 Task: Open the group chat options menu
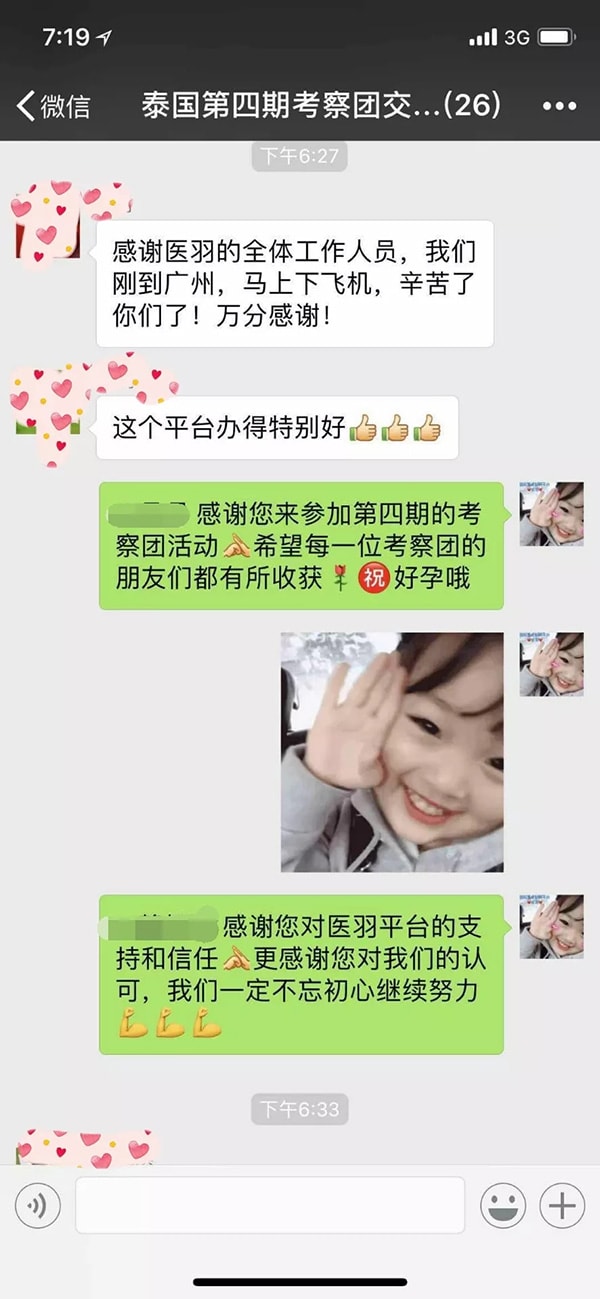coord(559,106)
